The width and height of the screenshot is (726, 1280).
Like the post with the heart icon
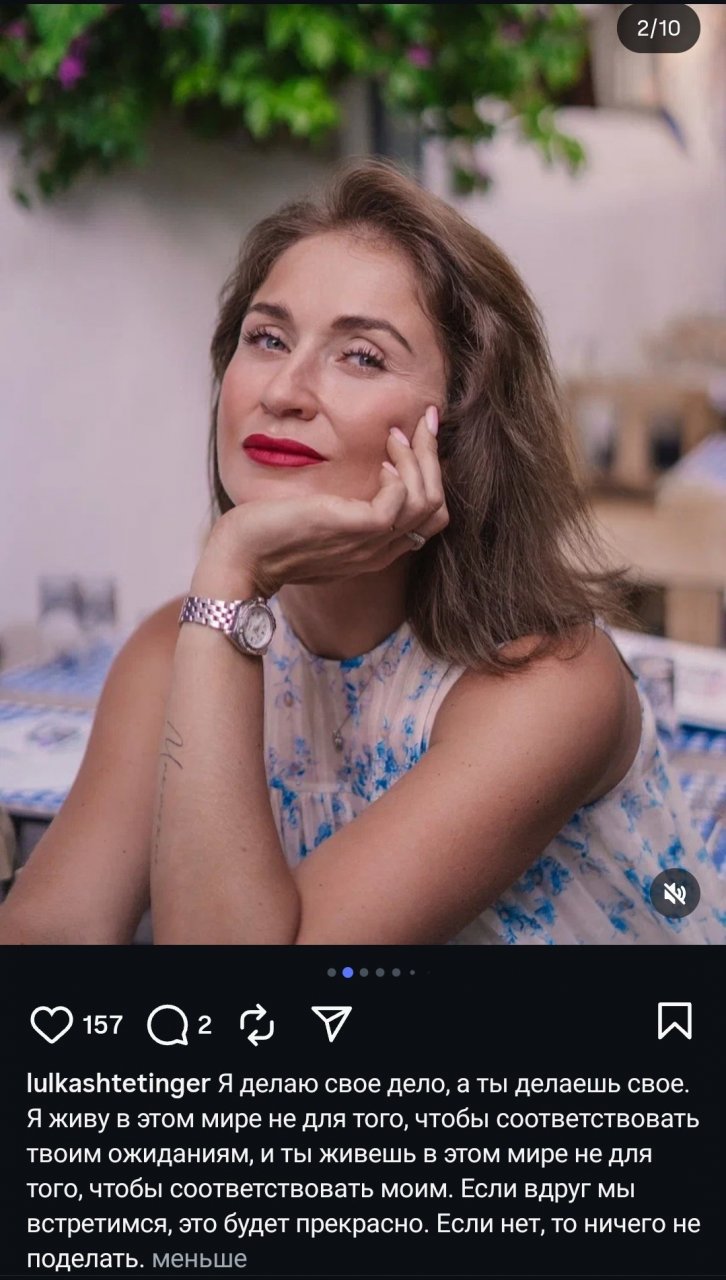52,1024
